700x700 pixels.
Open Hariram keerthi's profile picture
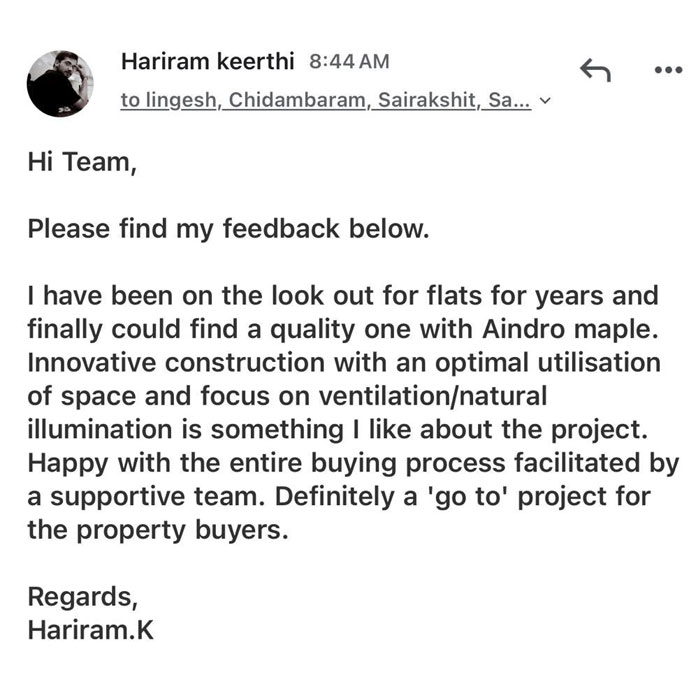click(60, 83)
